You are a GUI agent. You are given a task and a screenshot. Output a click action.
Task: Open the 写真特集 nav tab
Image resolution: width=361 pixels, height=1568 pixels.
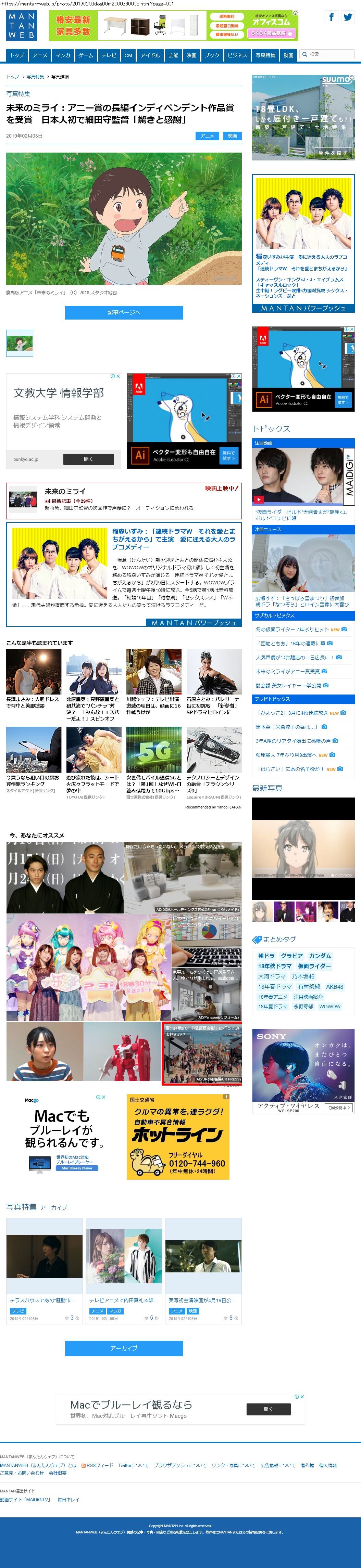[265, 55]
